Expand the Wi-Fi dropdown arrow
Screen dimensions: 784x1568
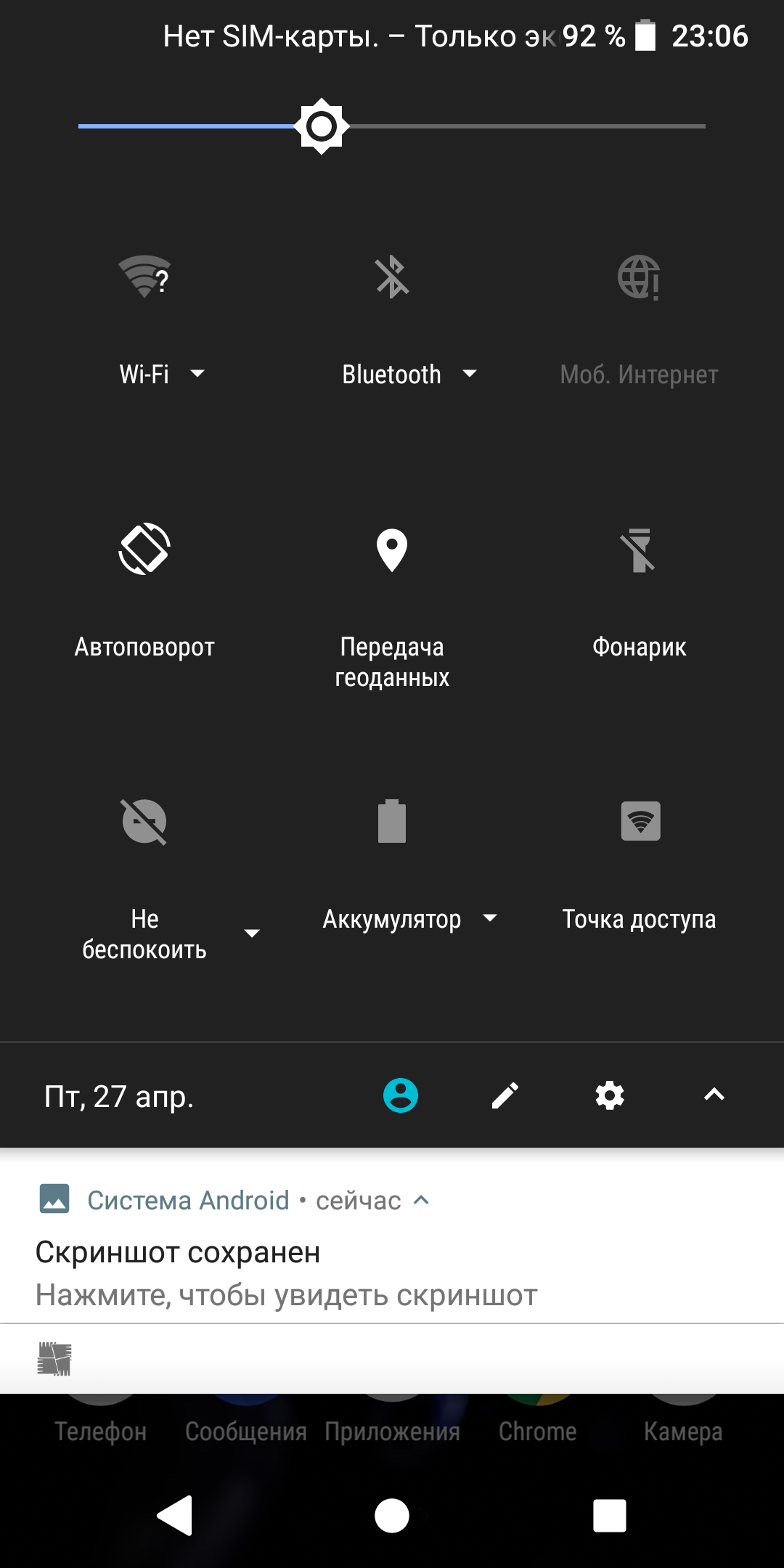tap(197, 374)
